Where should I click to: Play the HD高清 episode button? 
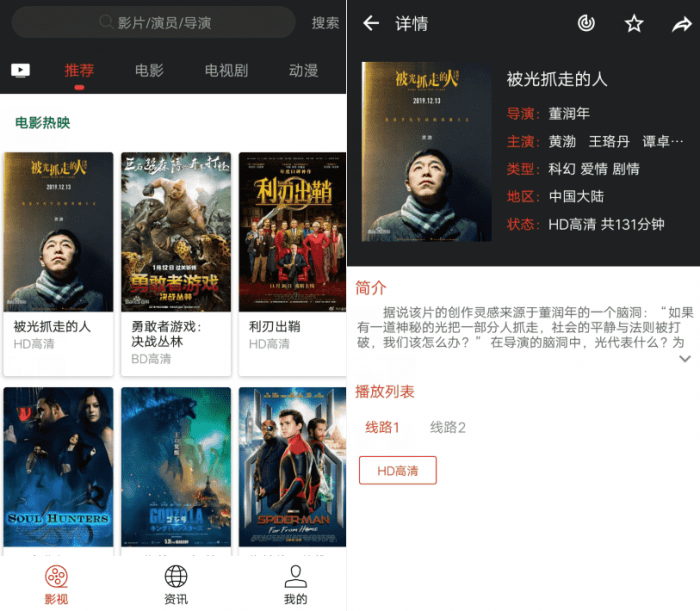click(x=398, y=470)
